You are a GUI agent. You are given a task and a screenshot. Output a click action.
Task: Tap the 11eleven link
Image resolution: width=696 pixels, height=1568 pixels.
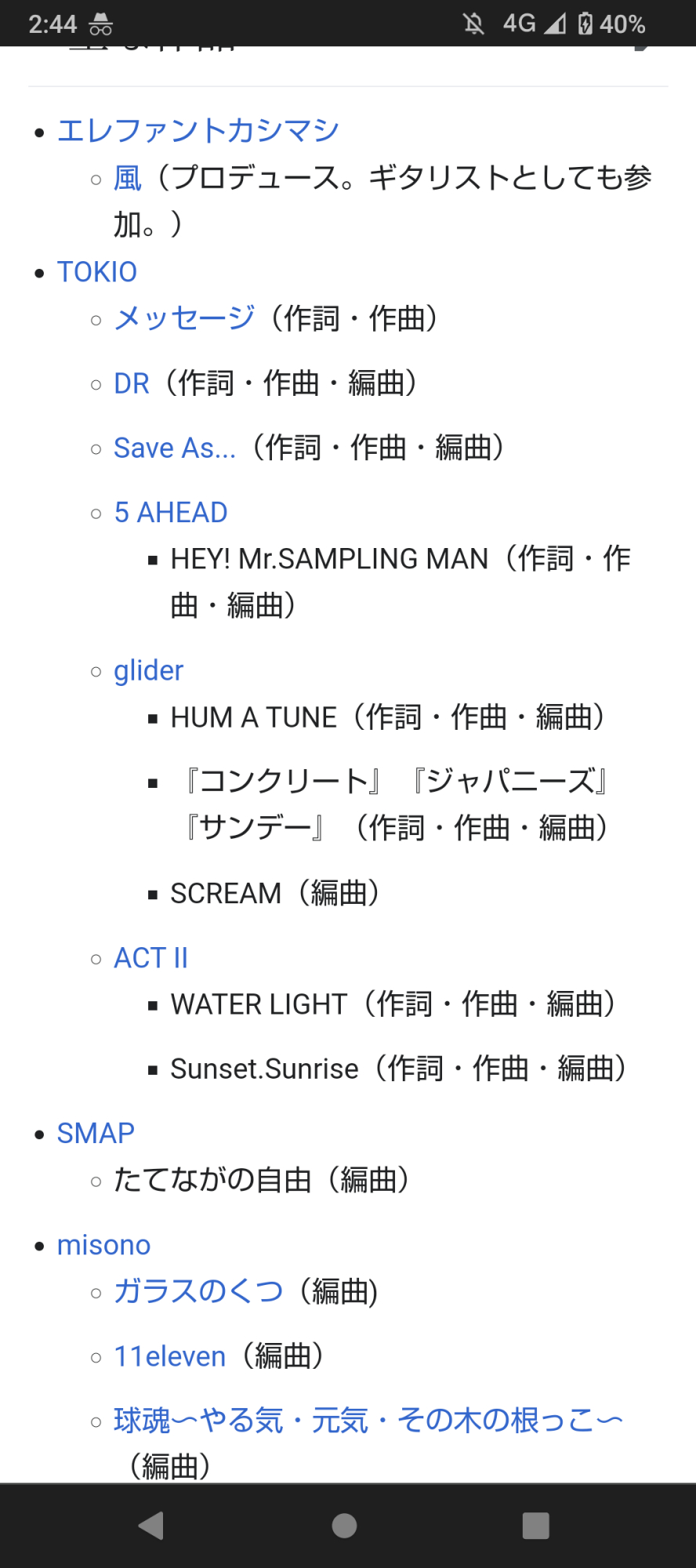coord(170,1356)
